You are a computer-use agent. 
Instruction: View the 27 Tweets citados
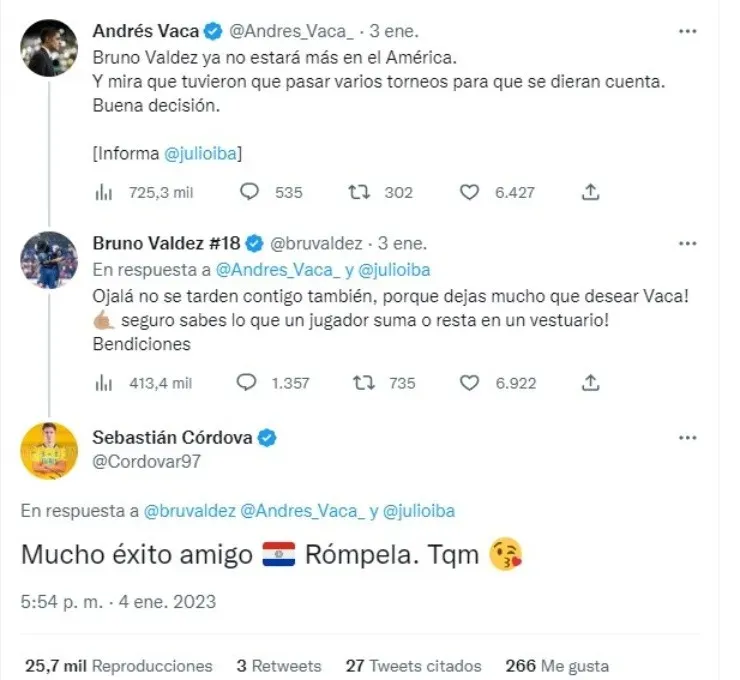tap(412, 665)
